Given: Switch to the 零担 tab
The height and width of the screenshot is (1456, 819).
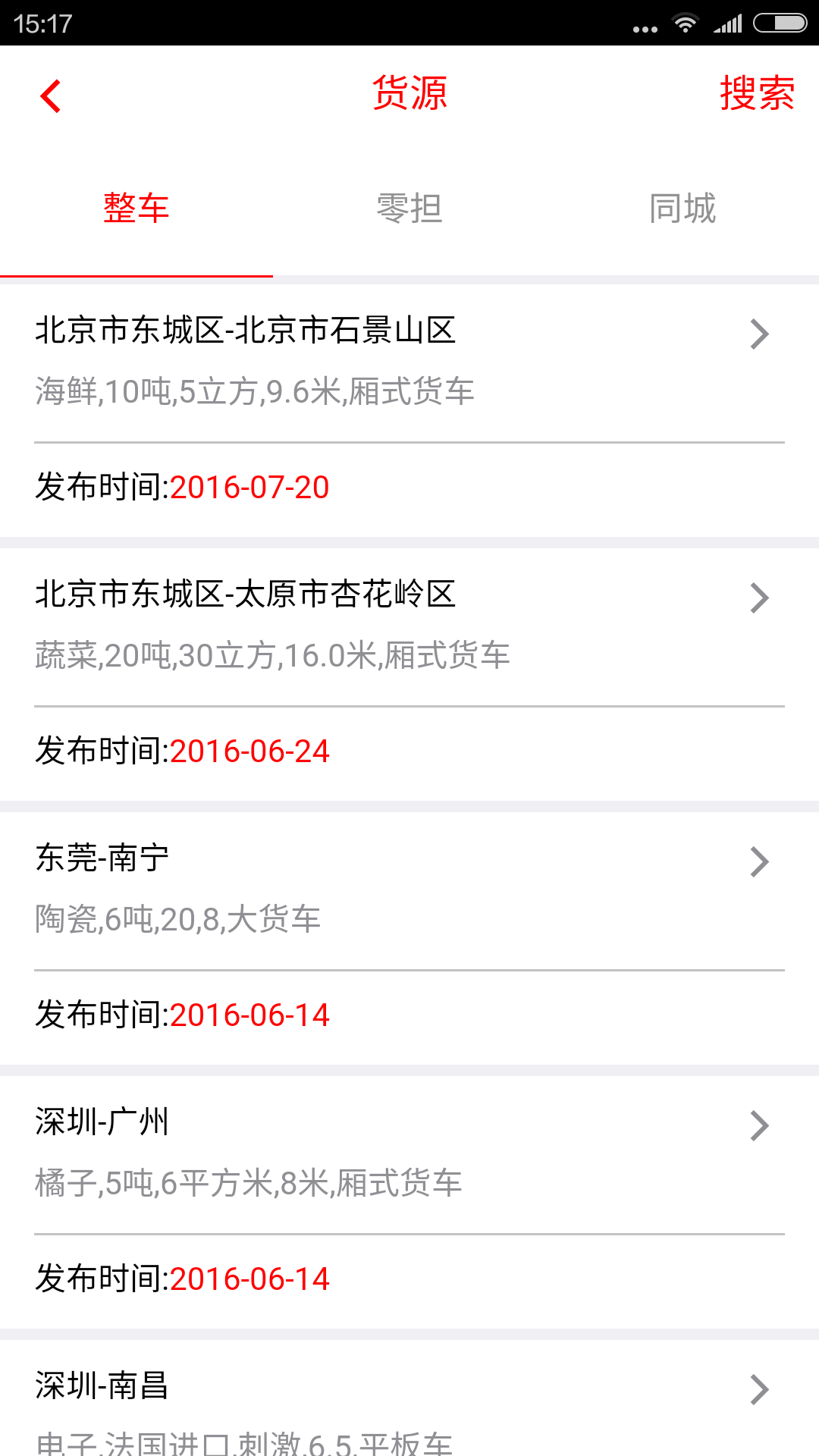Looking at the screenshot, I should click(x=409, y=209).
